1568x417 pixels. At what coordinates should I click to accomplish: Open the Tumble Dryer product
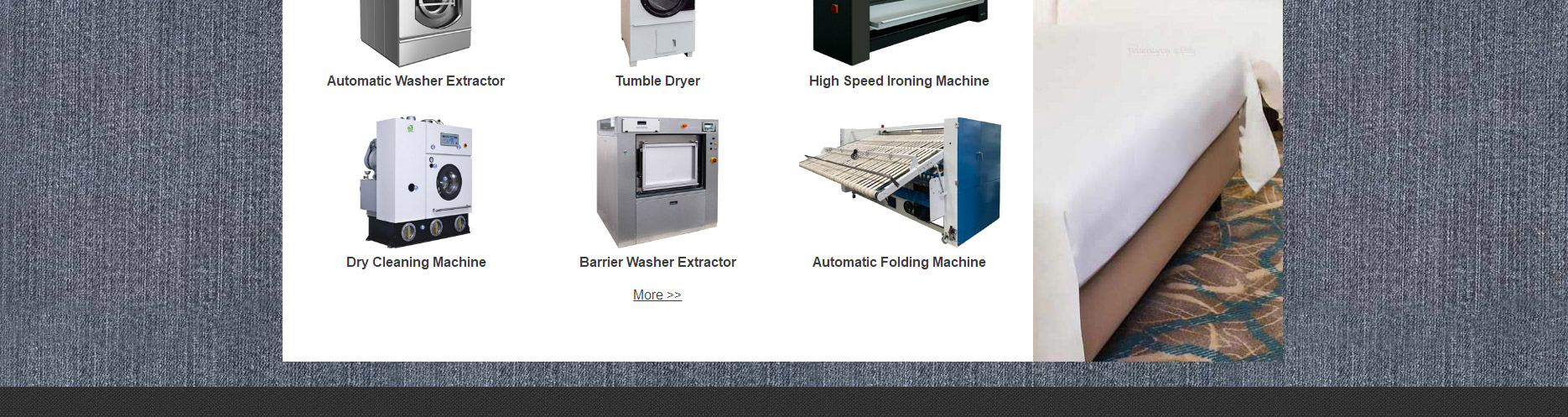657,81
